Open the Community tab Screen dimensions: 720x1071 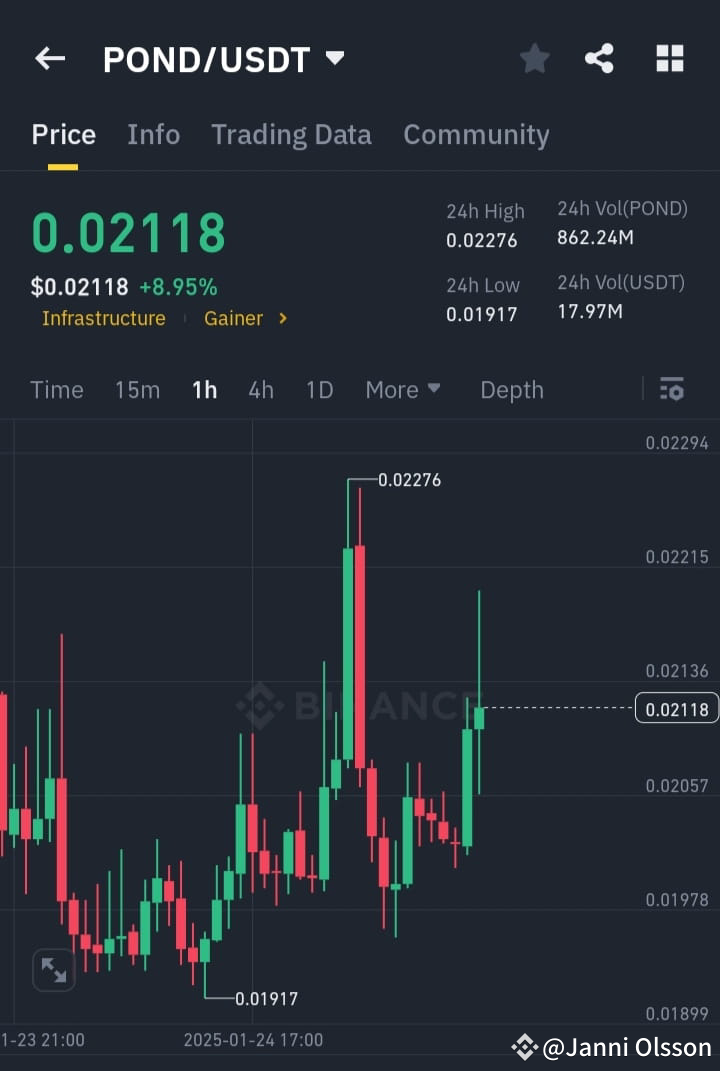[x=477, y=134]
